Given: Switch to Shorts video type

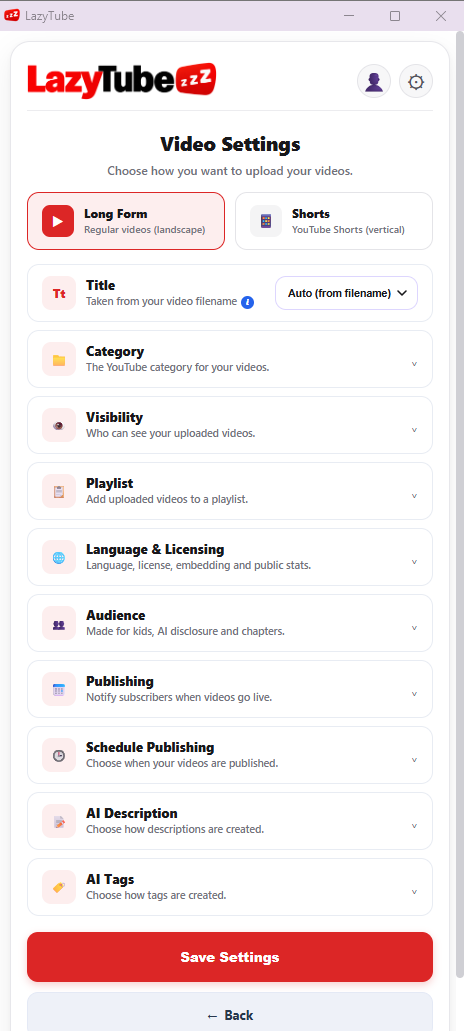Looking at the screenshot, I should (334, 221).
